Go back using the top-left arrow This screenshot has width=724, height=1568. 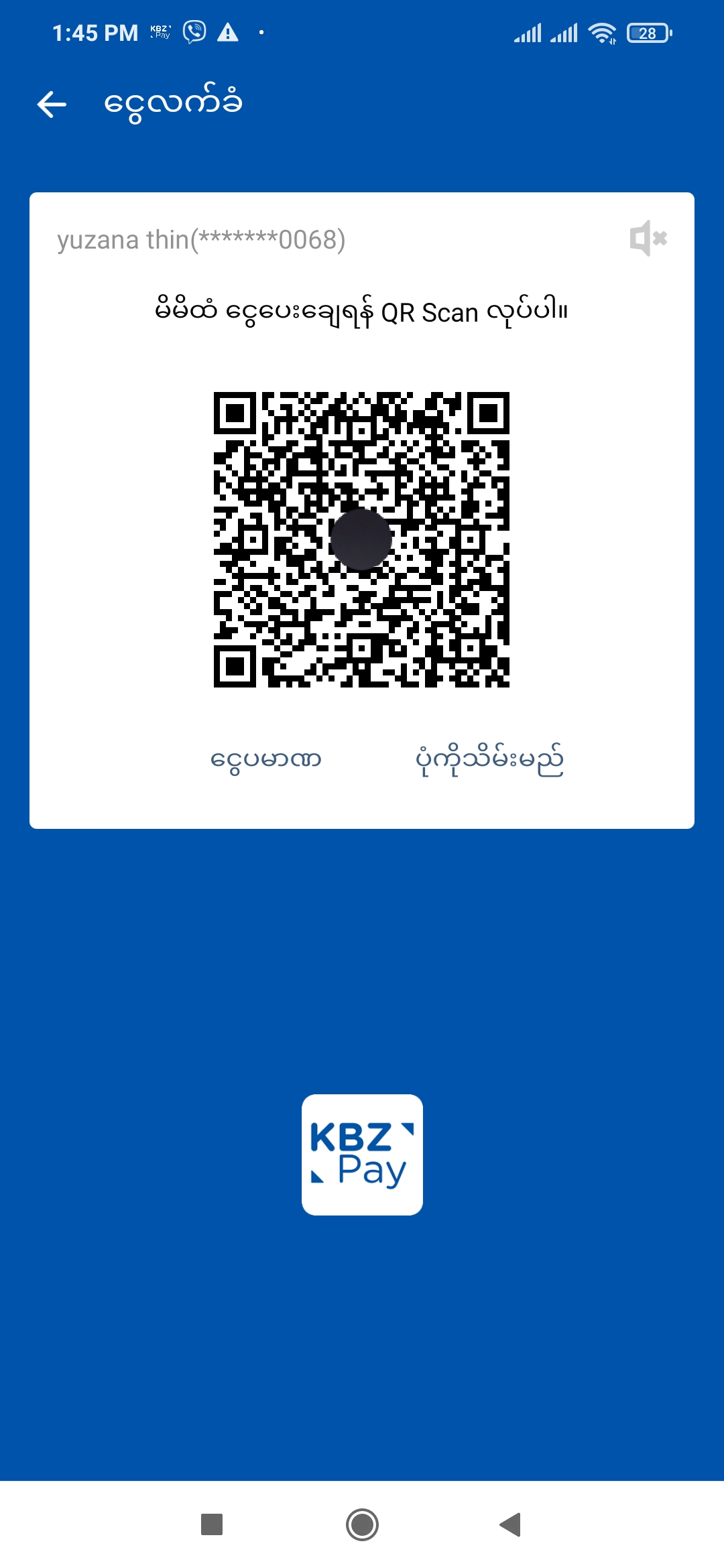pyautogui.click(x=52, y=105)
